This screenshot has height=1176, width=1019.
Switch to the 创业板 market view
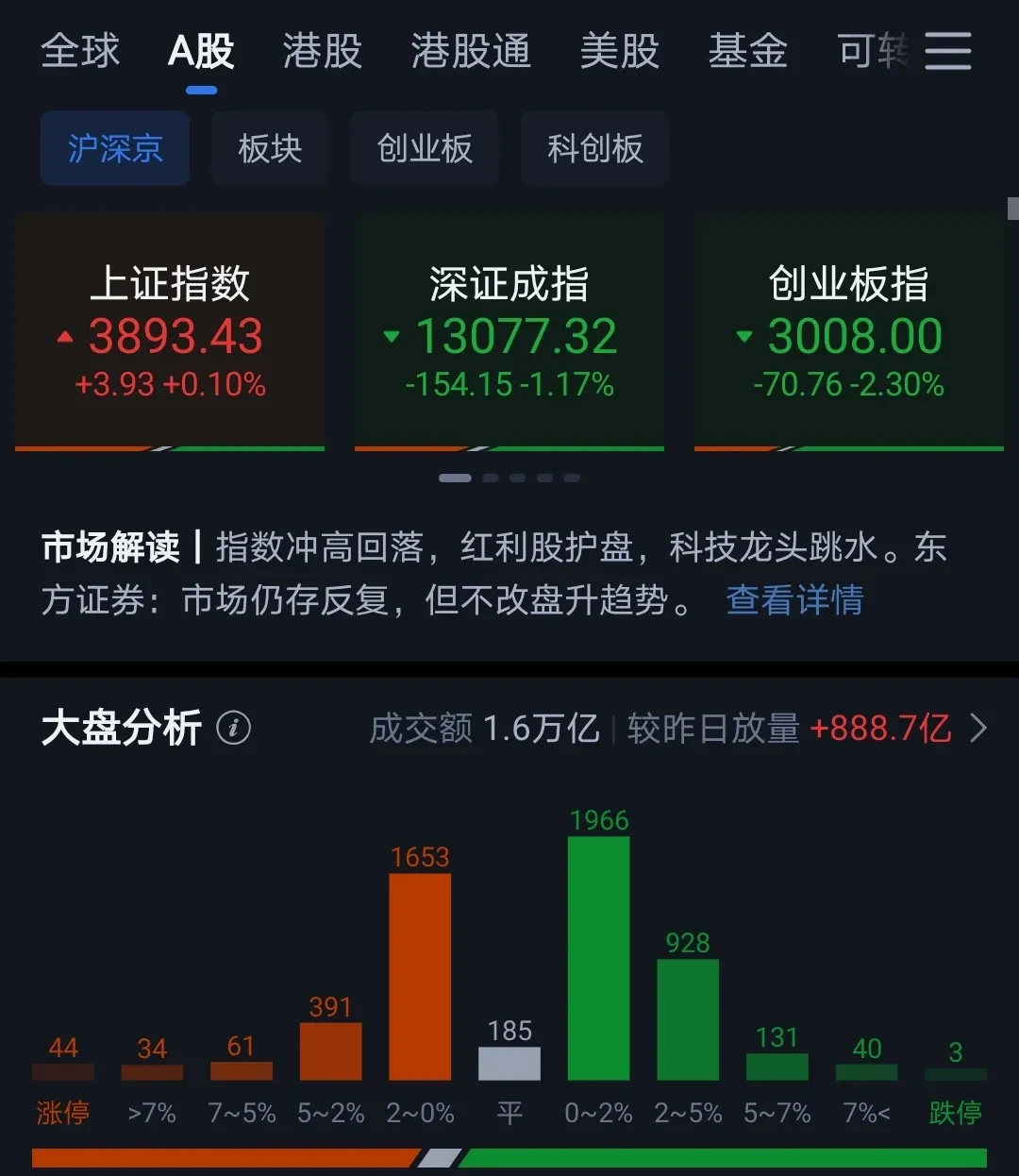coord(425,148)
